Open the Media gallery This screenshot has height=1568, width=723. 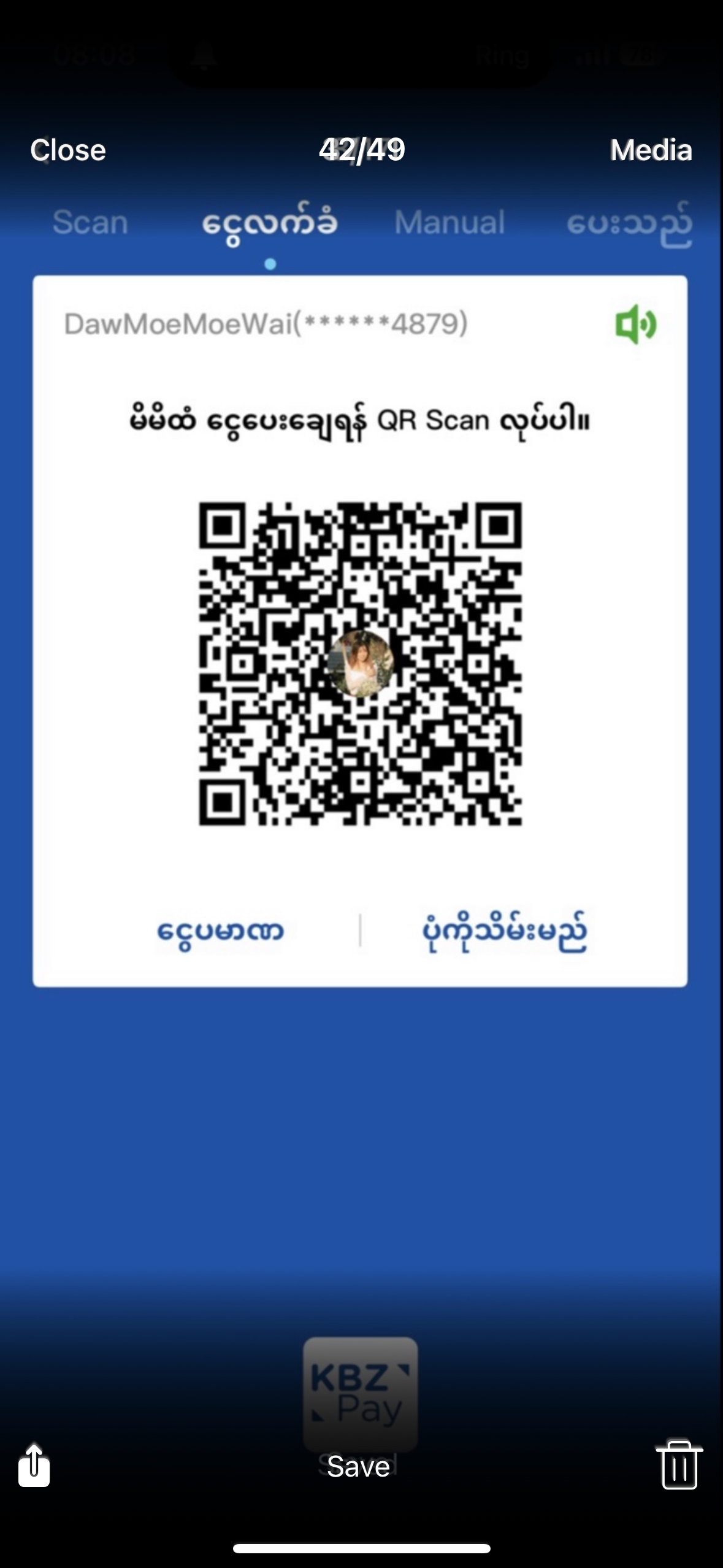coord(651,150)
